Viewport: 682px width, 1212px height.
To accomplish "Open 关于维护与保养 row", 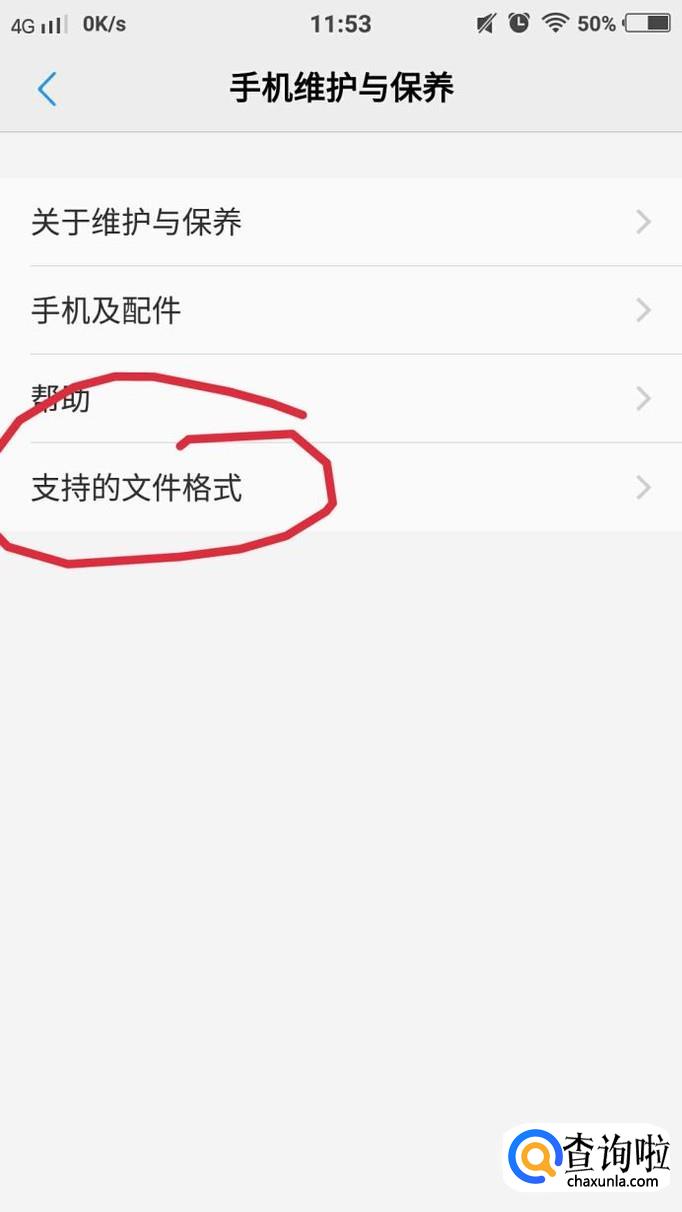I will (340, 222).
